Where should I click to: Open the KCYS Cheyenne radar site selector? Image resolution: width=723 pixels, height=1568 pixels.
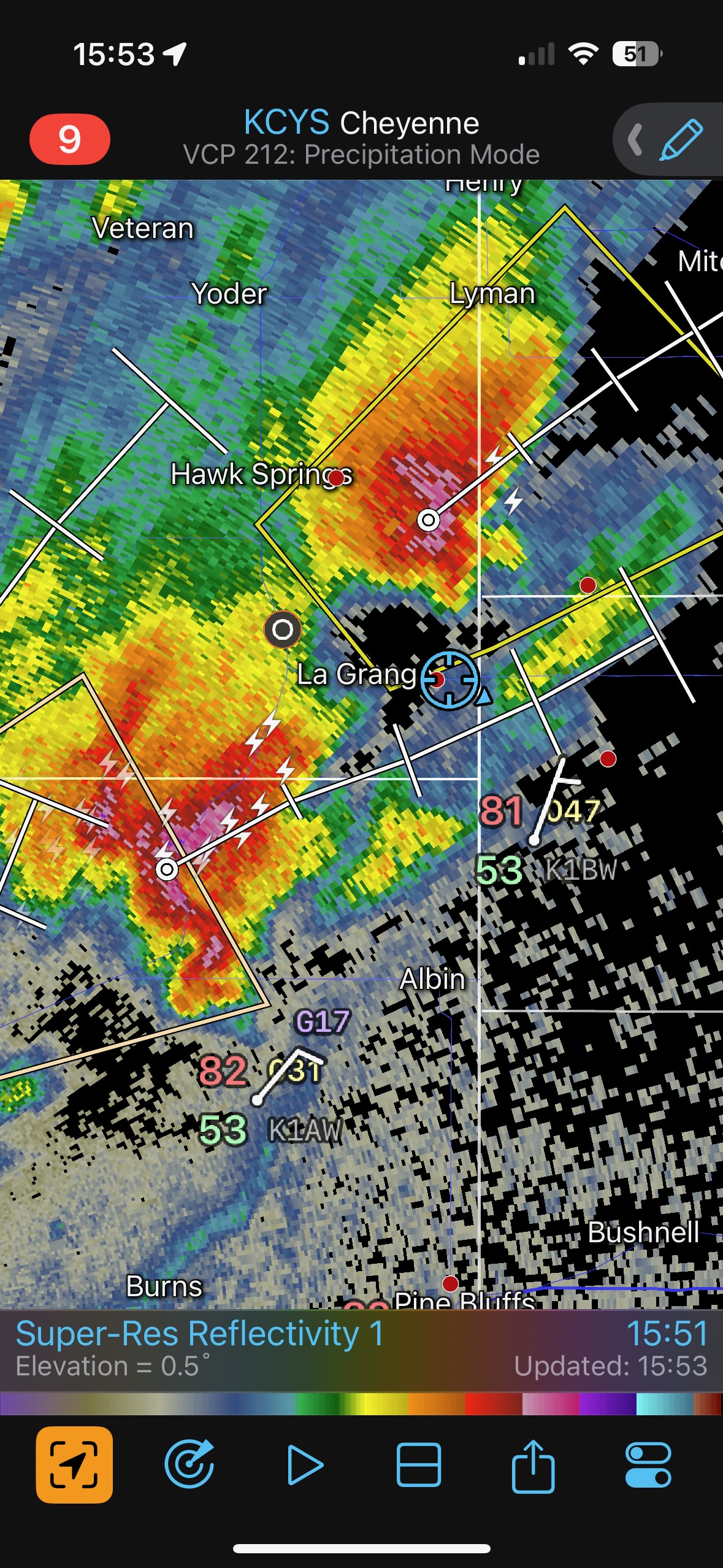361,124
